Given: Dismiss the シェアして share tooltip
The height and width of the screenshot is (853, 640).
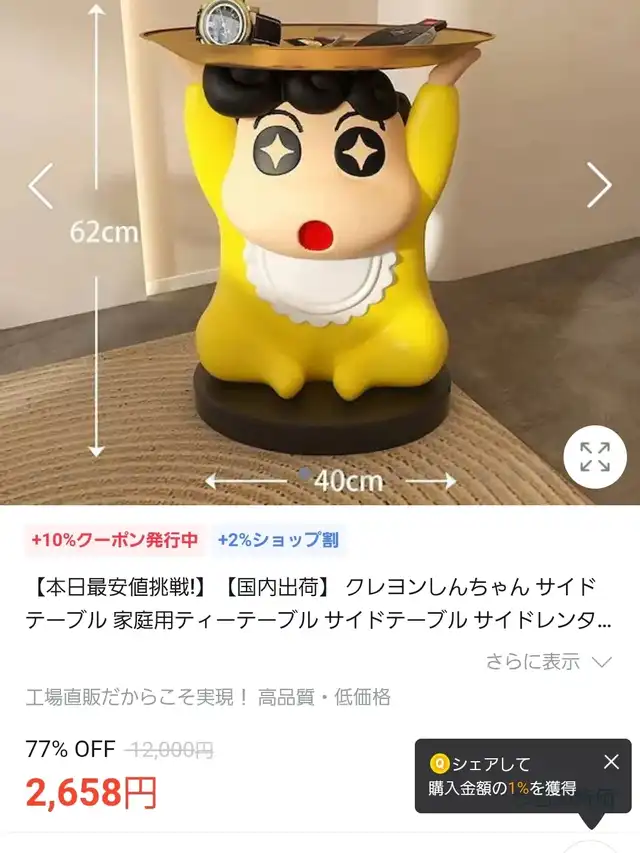Looking at the screenshot, I should (x=611, y=762).
